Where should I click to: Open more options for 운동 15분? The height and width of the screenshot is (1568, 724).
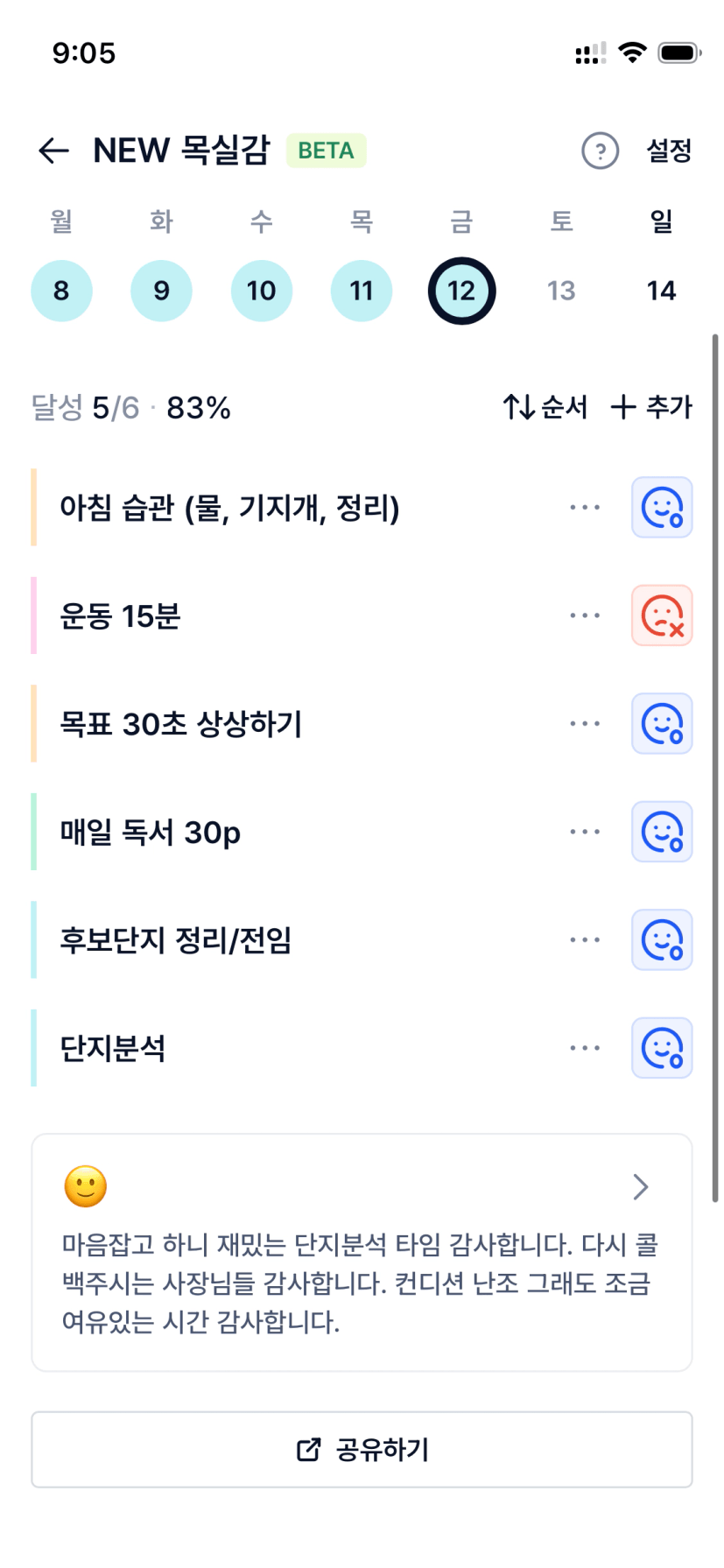(x=585, y=615)
